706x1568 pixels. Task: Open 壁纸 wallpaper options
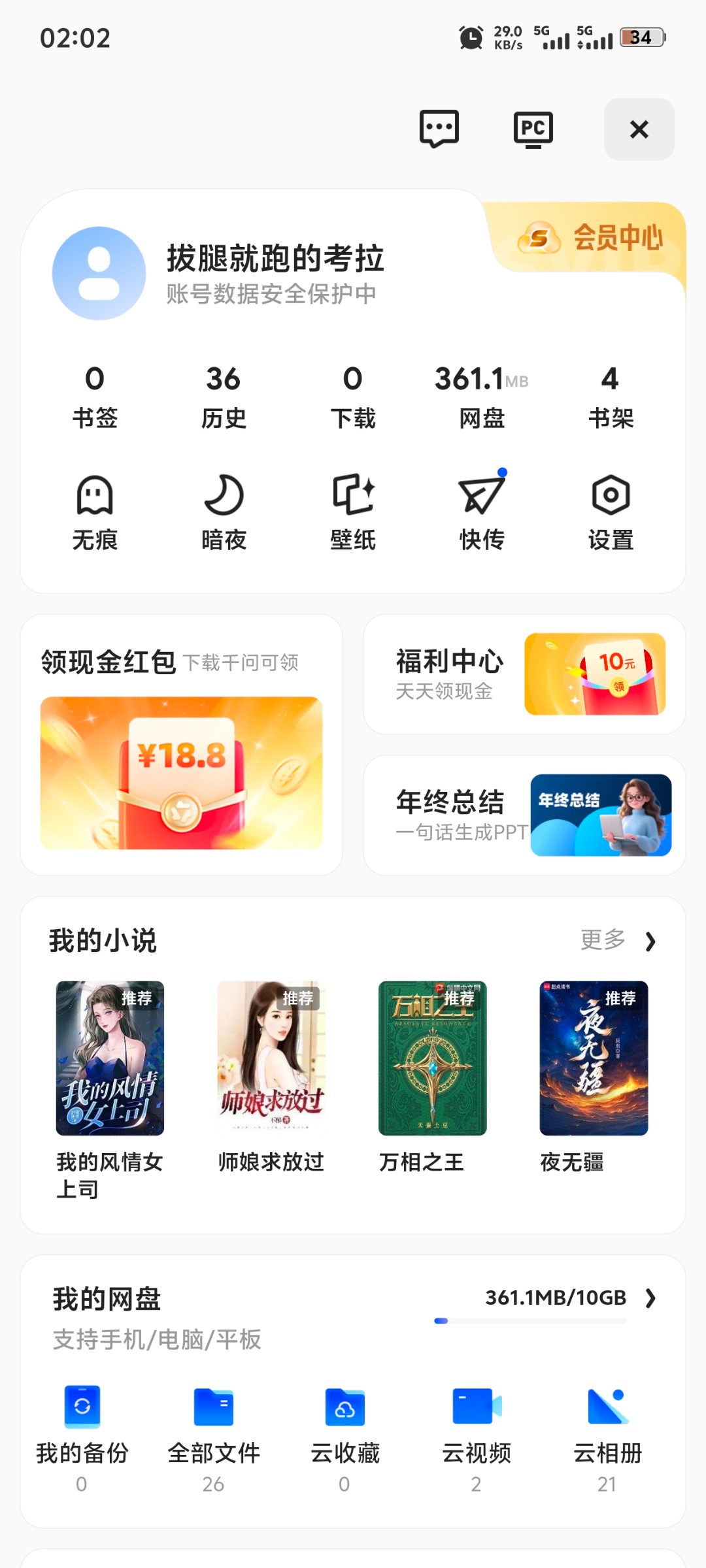(x=353, y=512)
